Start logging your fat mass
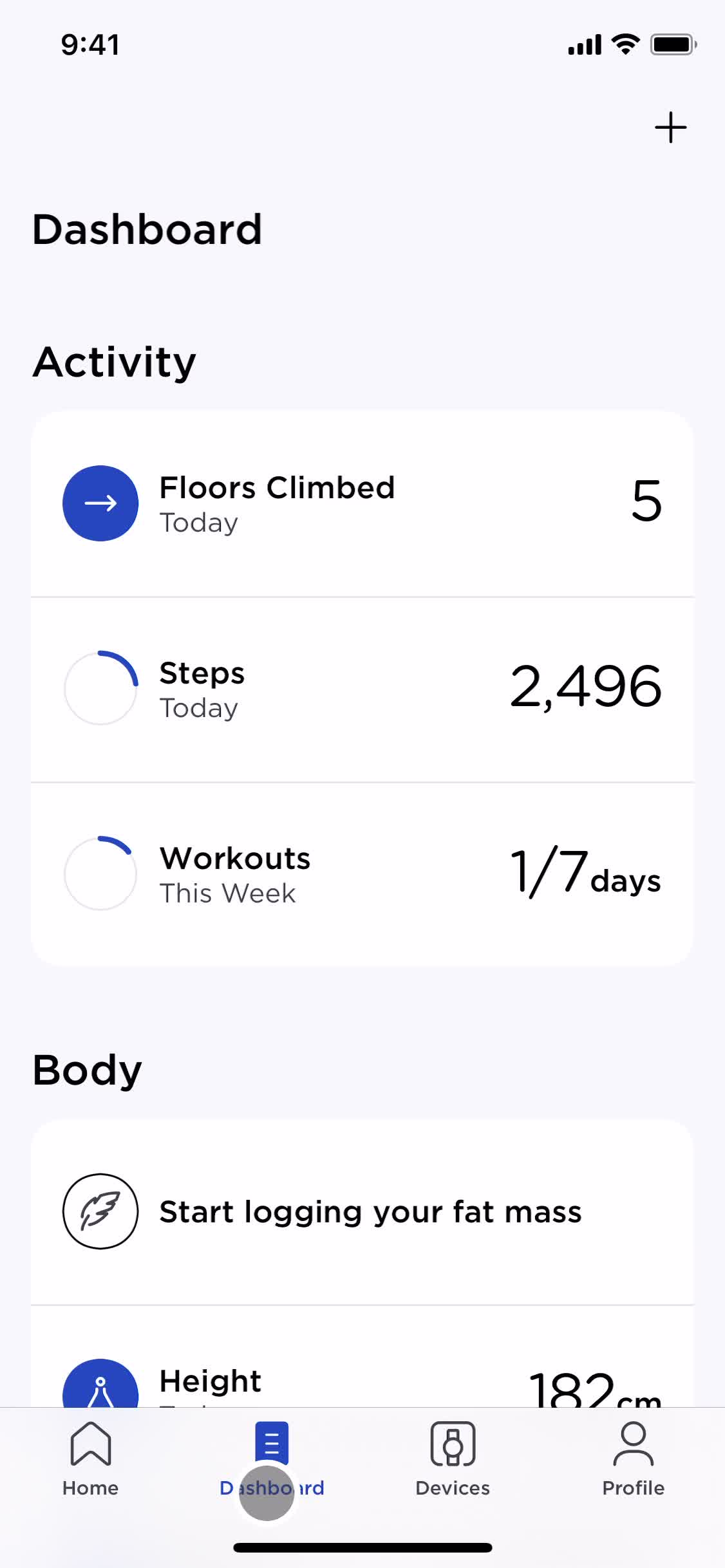The image size is (725, 1568). [x=362, y=1211]
